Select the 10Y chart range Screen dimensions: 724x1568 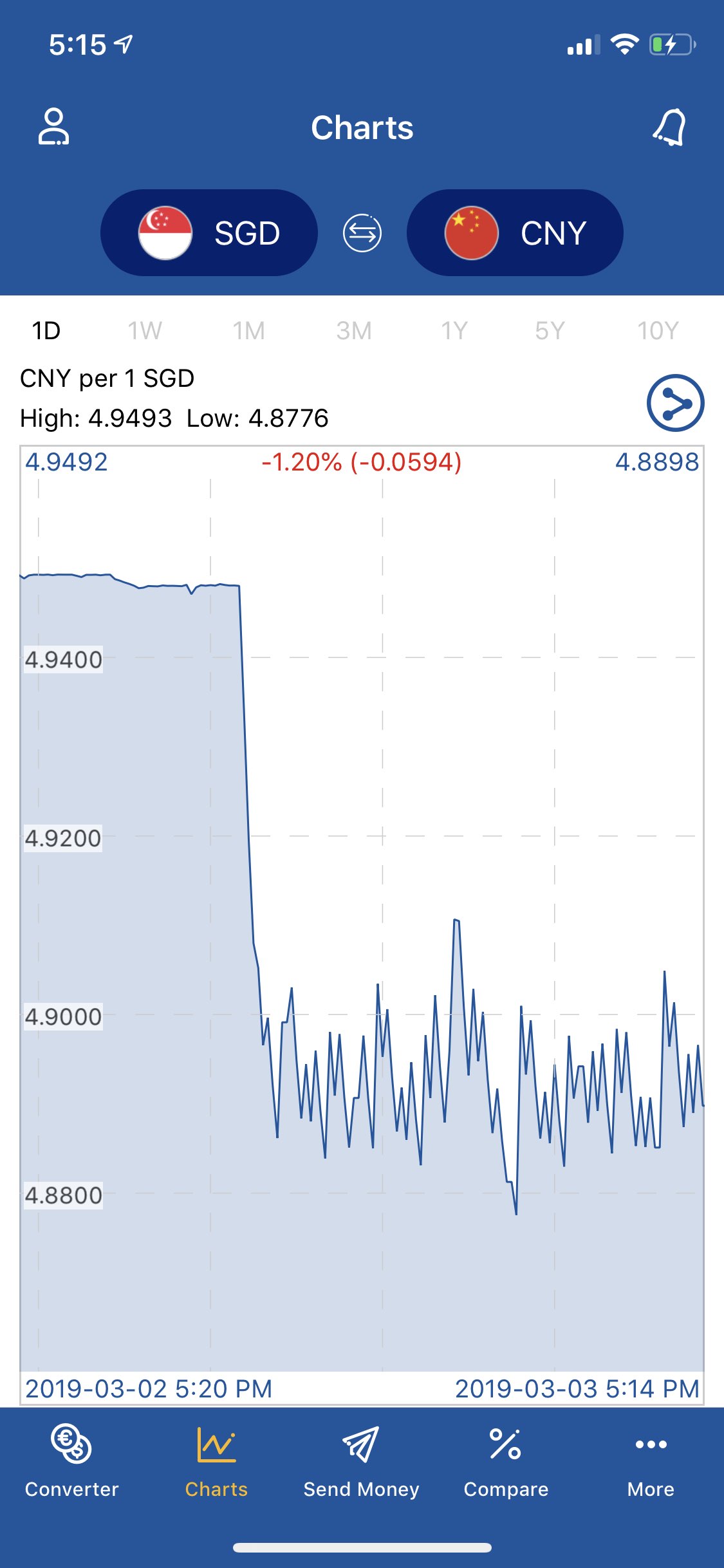pyautogui.click(x=658, y=331)
